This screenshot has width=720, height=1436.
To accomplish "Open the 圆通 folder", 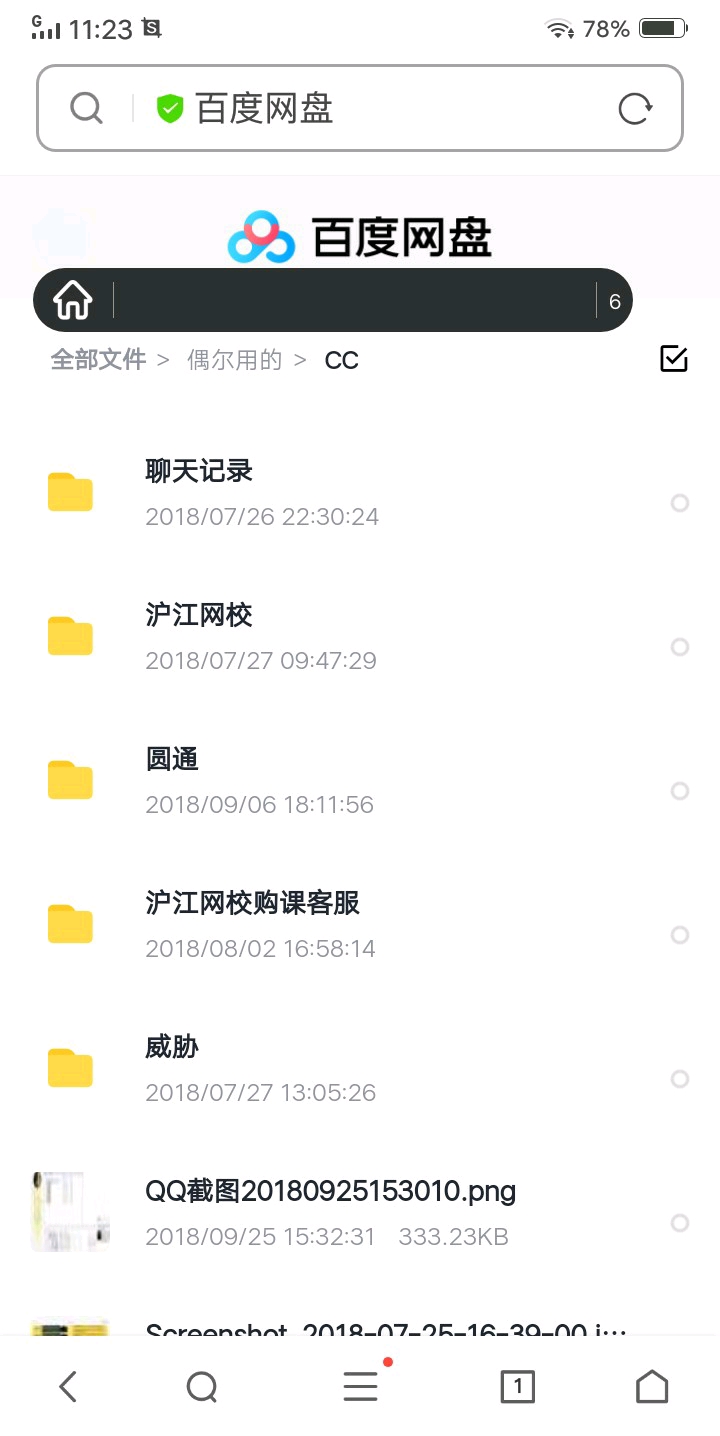I will (172, 759).
